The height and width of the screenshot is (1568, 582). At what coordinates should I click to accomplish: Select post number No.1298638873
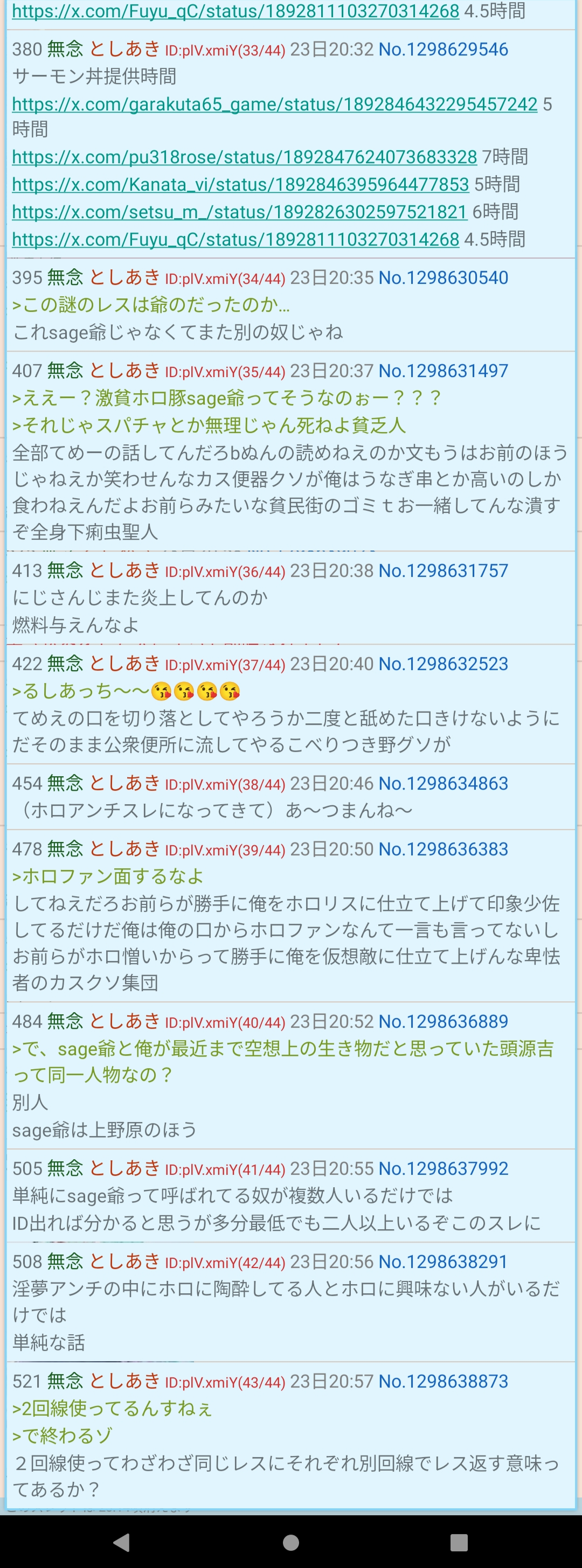pyautogui.click(x=442, y=1382)
